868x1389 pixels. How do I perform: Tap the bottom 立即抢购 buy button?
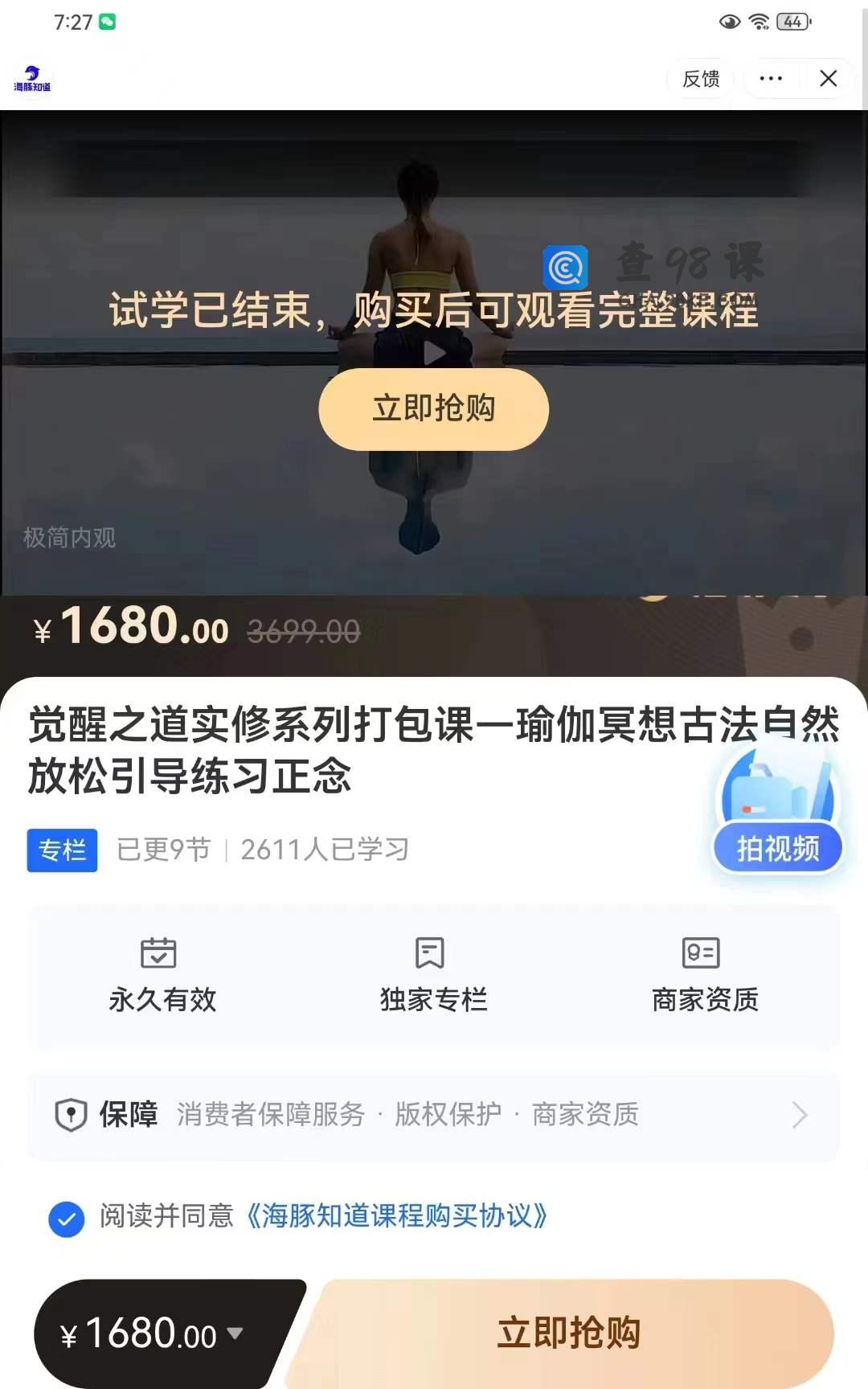pyautogui.click(x=568, y=1333)
